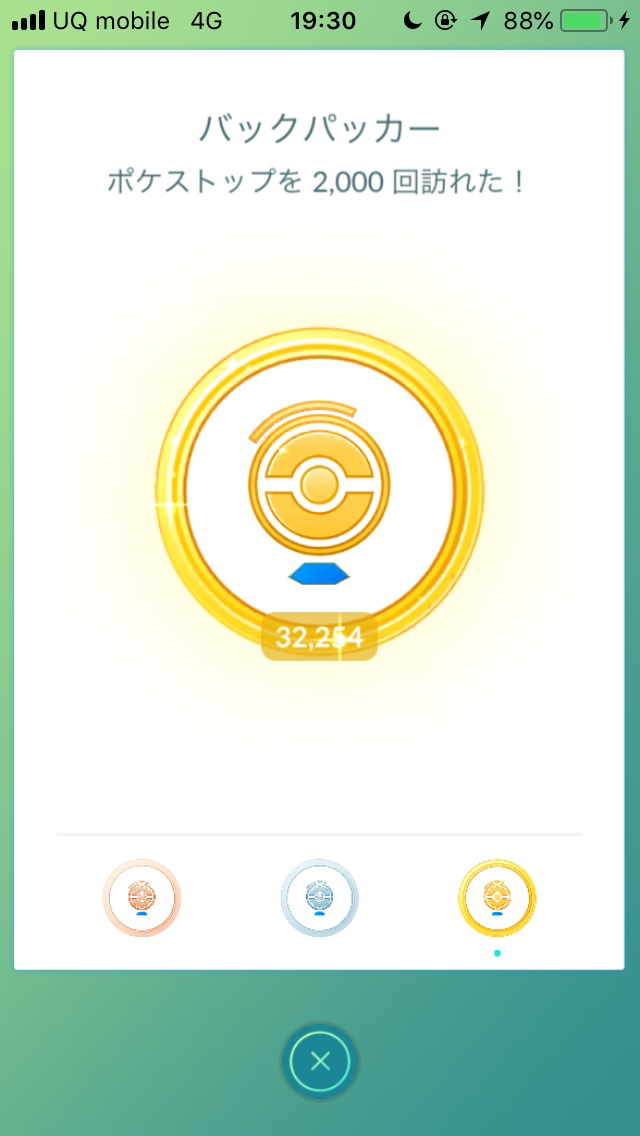Screen dimensions: 640x1136
Task: Select the silver Backpacker medal tier
Action: click(x=320, y=898)
